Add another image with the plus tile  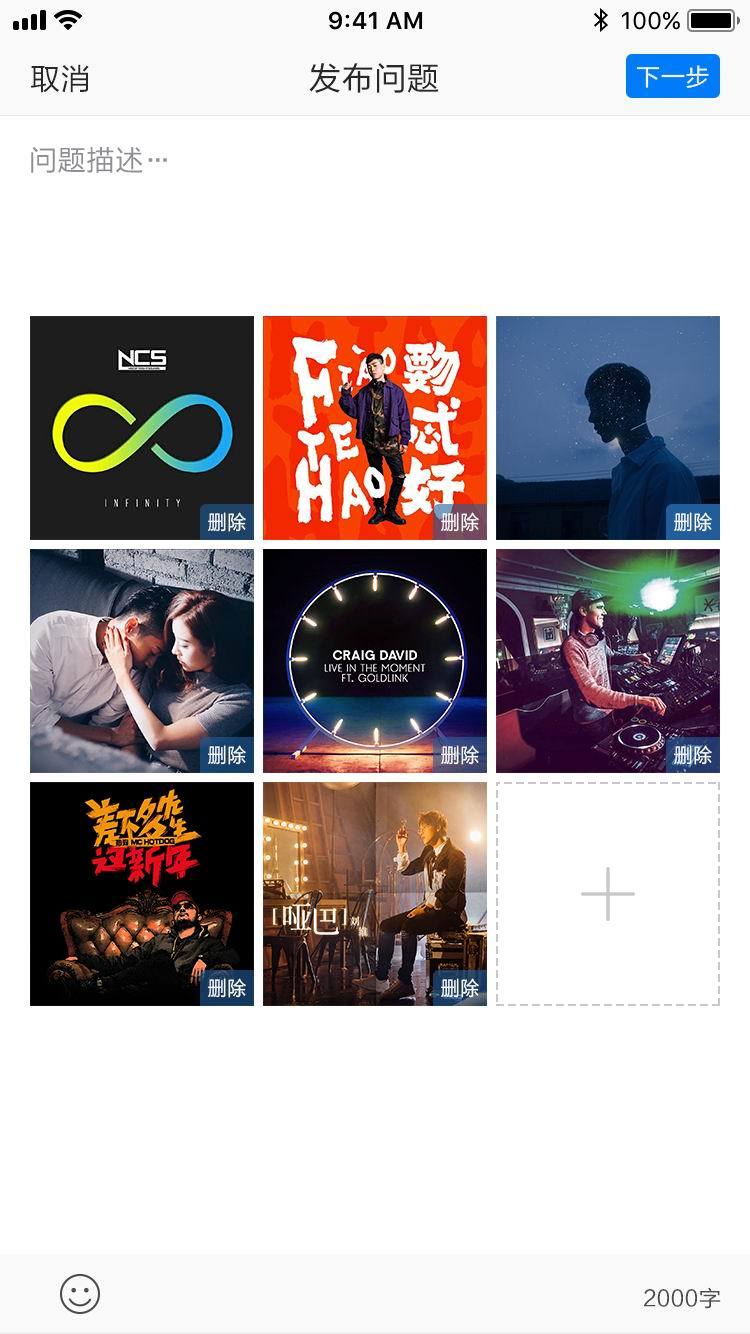[x=608, y=894]
